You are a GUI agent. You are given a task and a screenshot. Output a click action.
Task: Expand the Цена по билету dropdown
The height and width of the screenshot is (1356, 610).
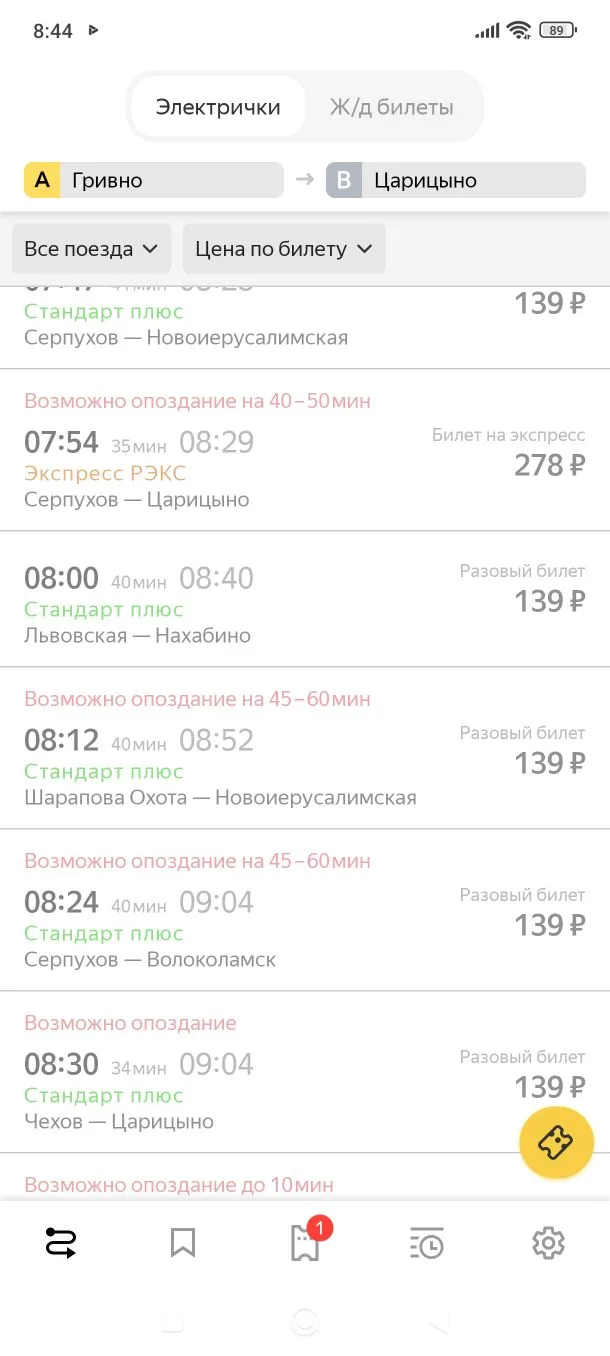(x=283, y=249)
